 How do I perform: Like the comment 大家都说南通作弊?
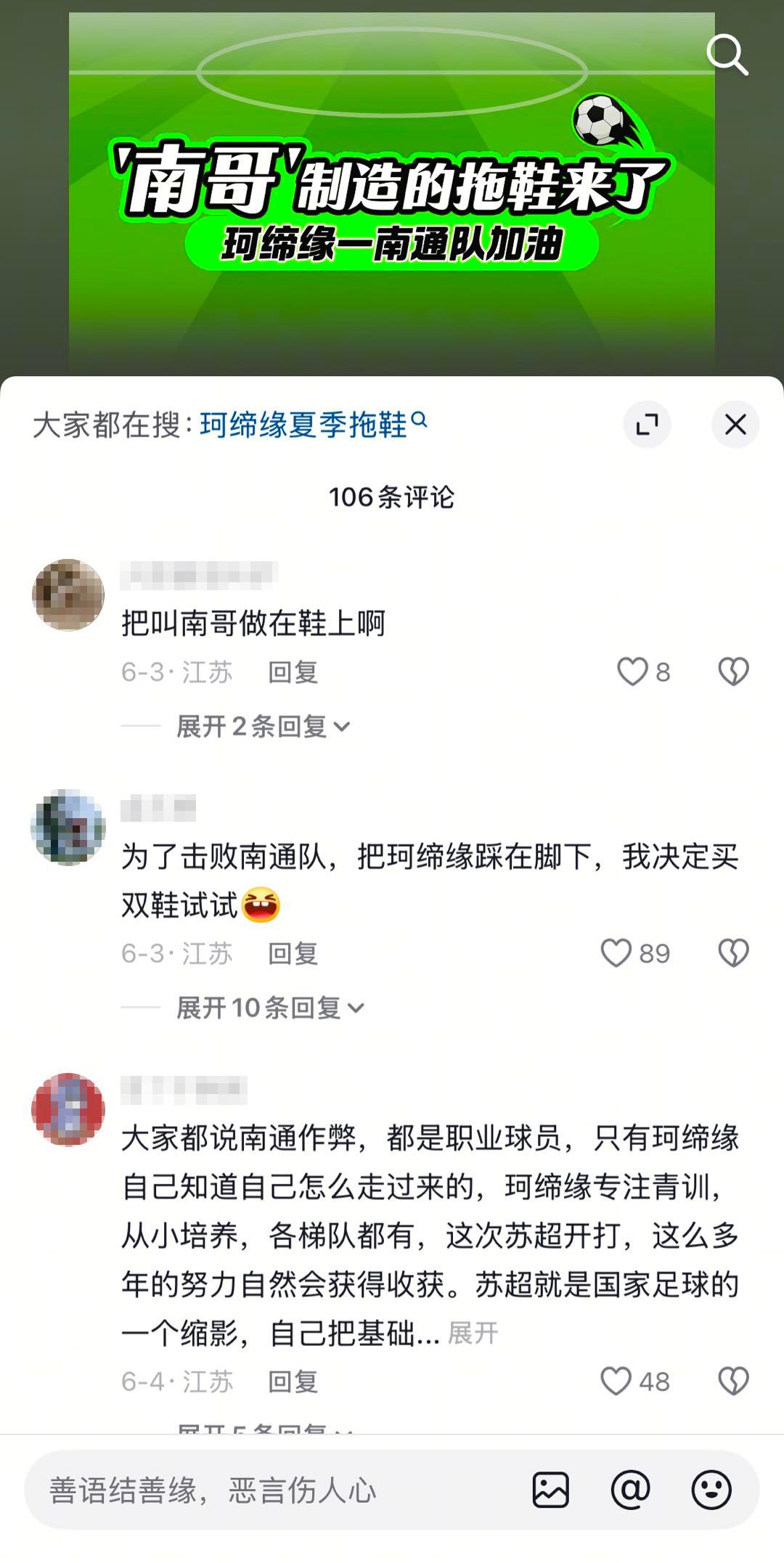click(x=635, y=1382)
